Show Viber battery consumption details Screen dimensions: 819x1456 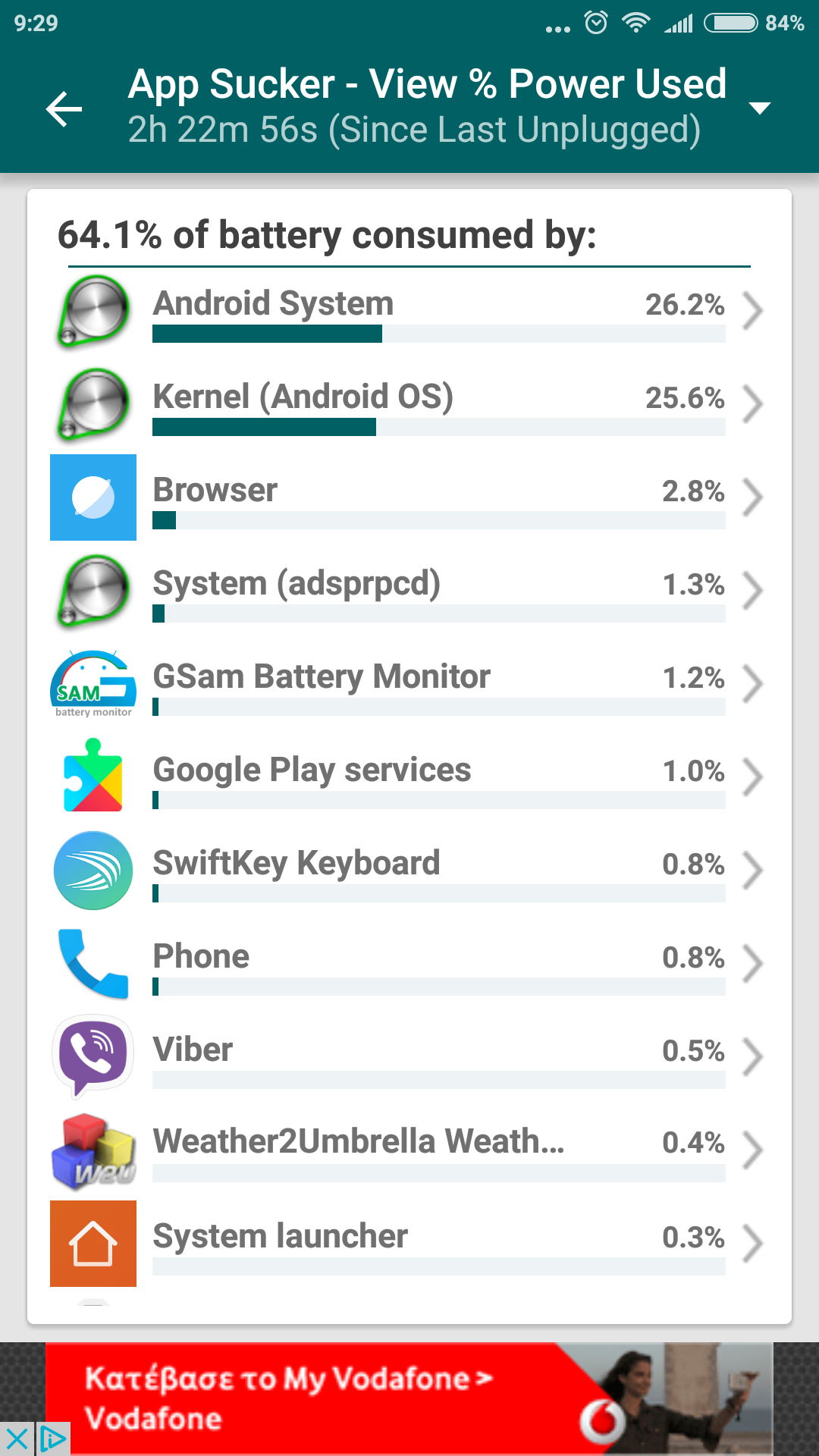click(409, 1057)
